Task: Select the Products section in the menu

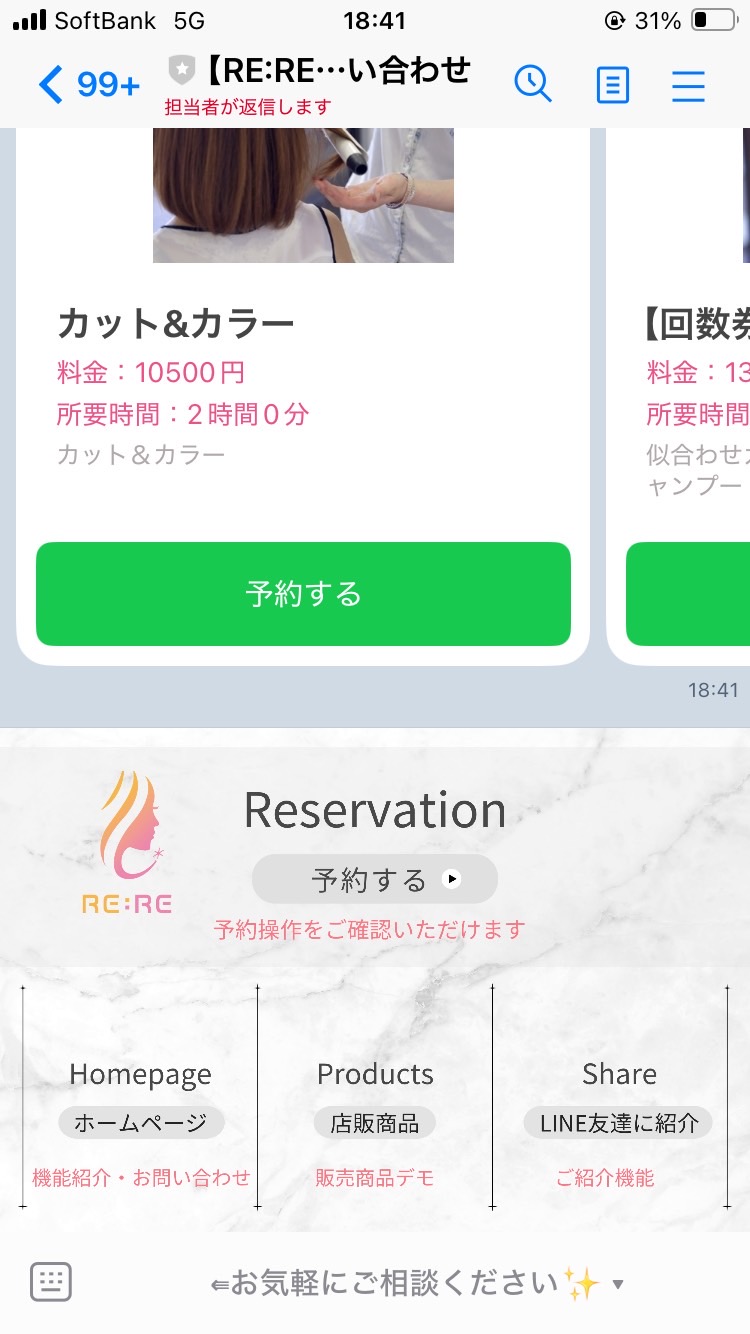Action: pyautogui.click(x=374, y=1074)
